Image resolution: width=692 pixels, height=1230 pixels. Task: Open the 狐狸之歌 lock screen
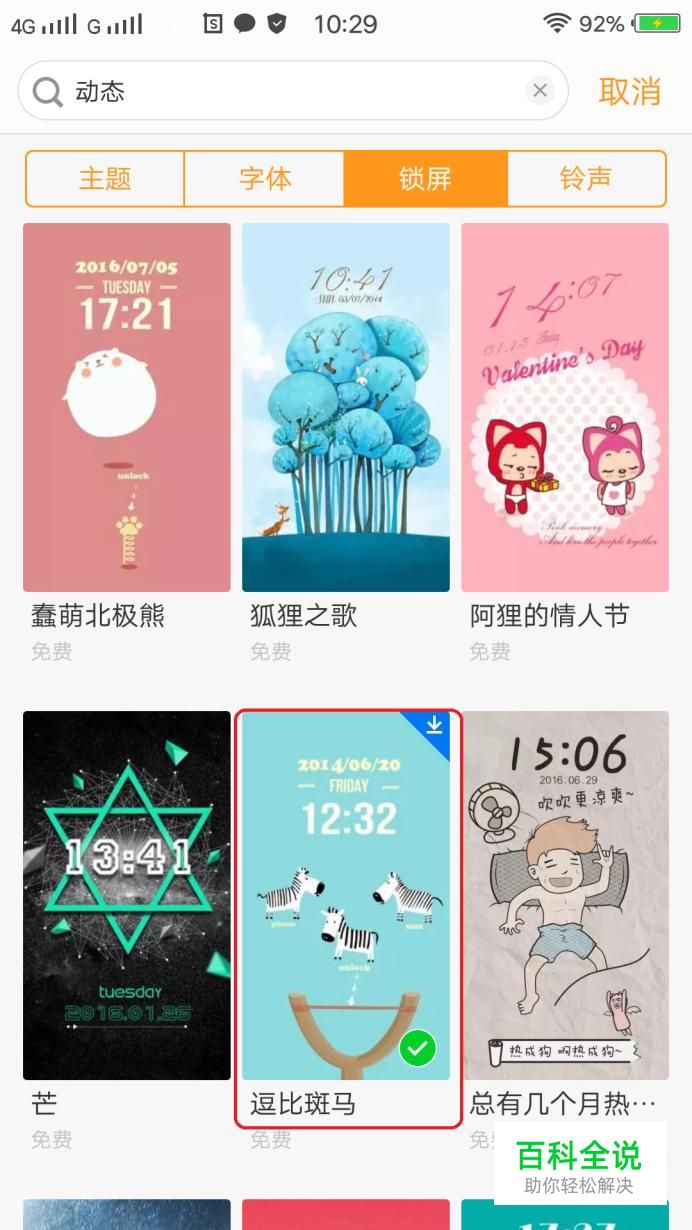346,407
